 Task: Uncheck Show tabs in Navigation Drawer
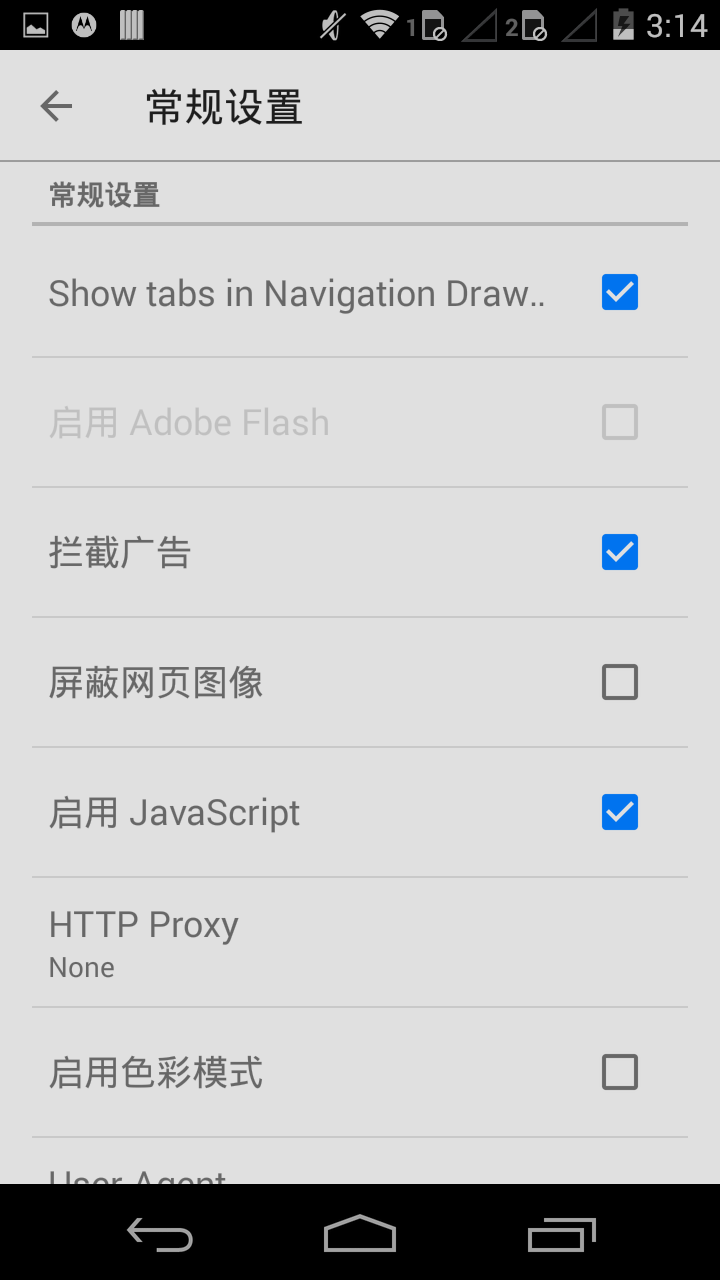(x=619, y=292)
